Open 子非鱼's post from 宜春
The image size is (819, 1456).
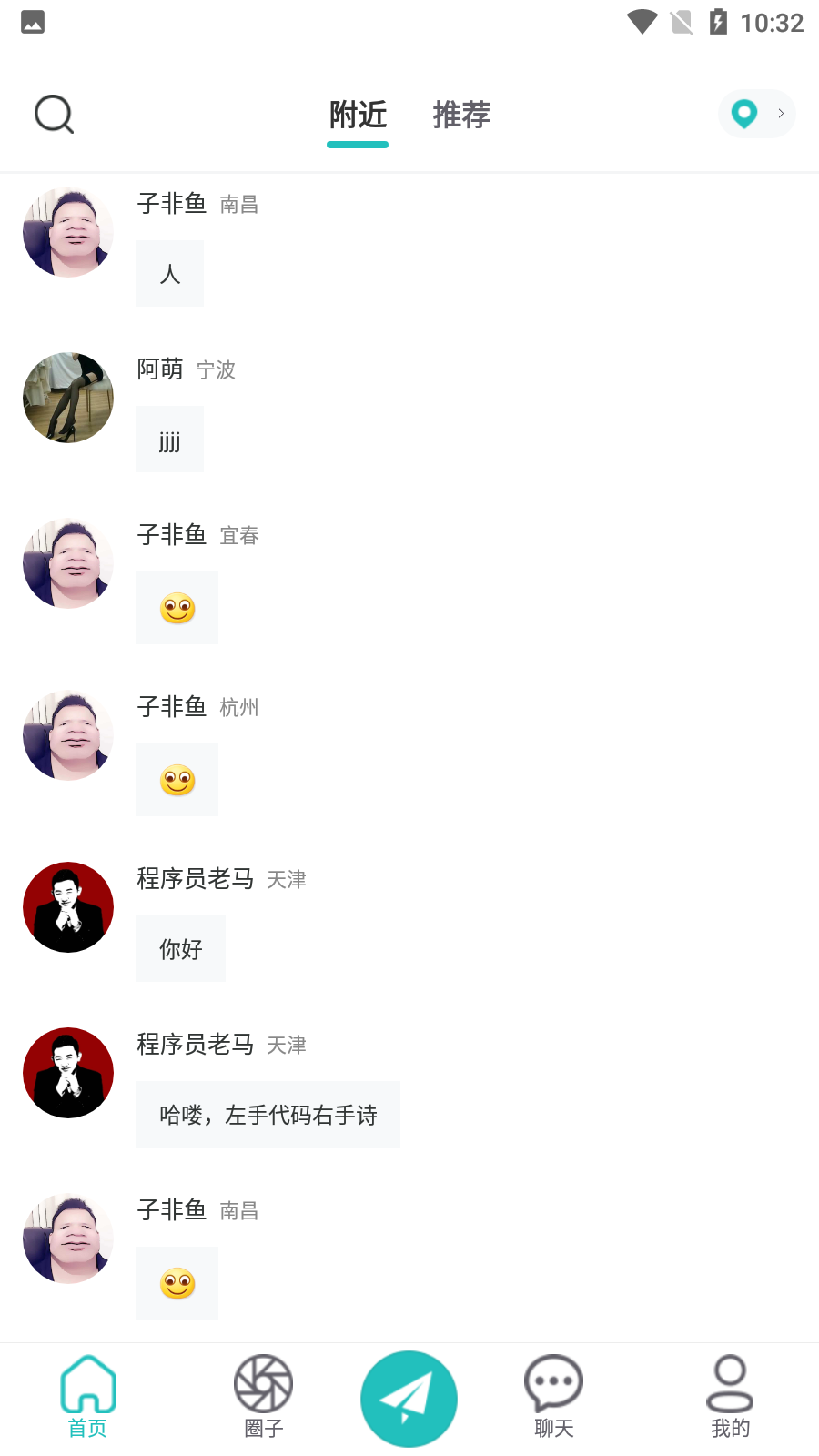[177, 608]
